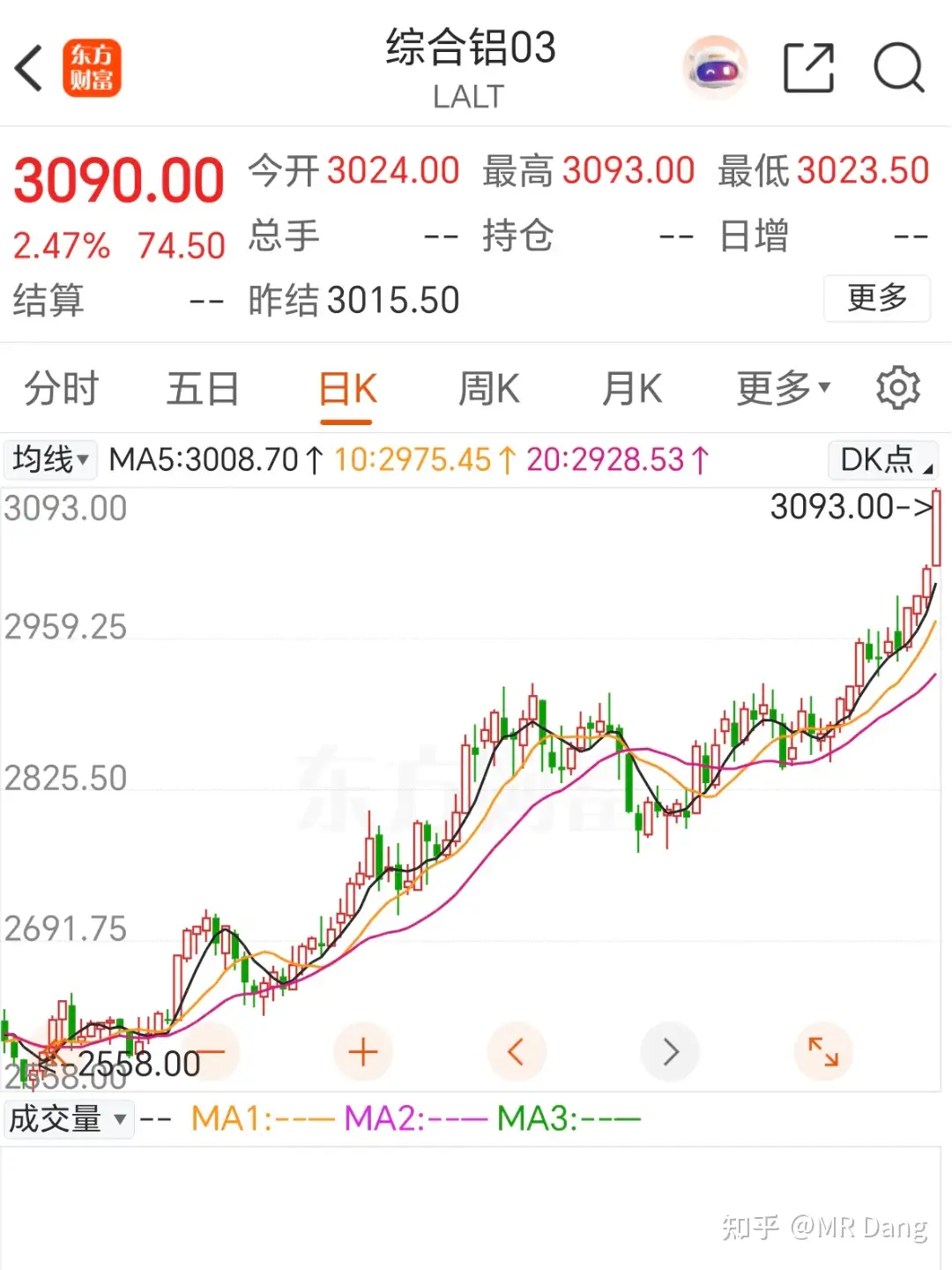Image resolution: width=952 pixels, height=1270 pixels.
Task: Click the back arrow
Action: (29, 69)
